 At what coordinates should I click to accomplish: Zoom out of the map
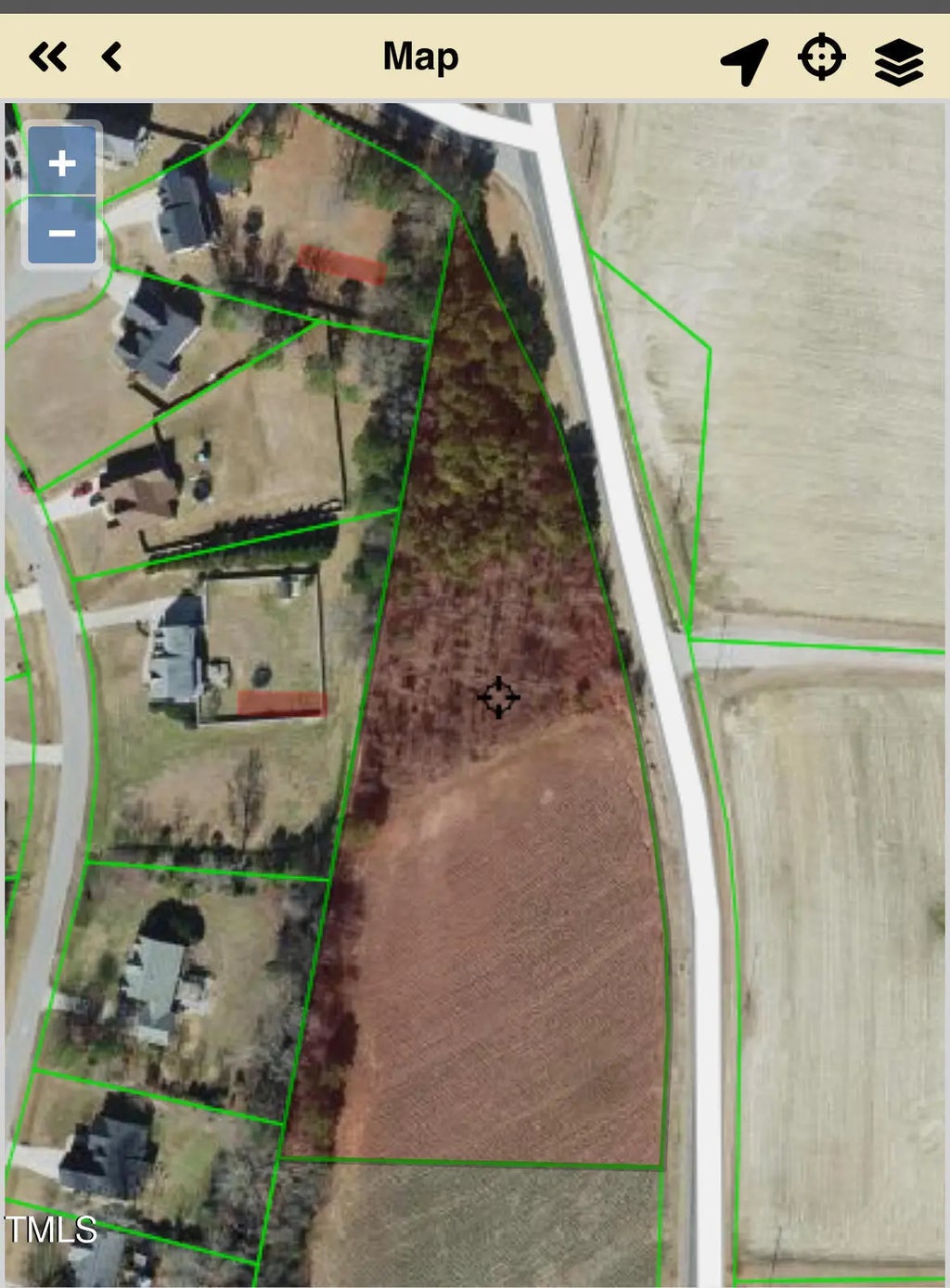[x=62, y=232]
